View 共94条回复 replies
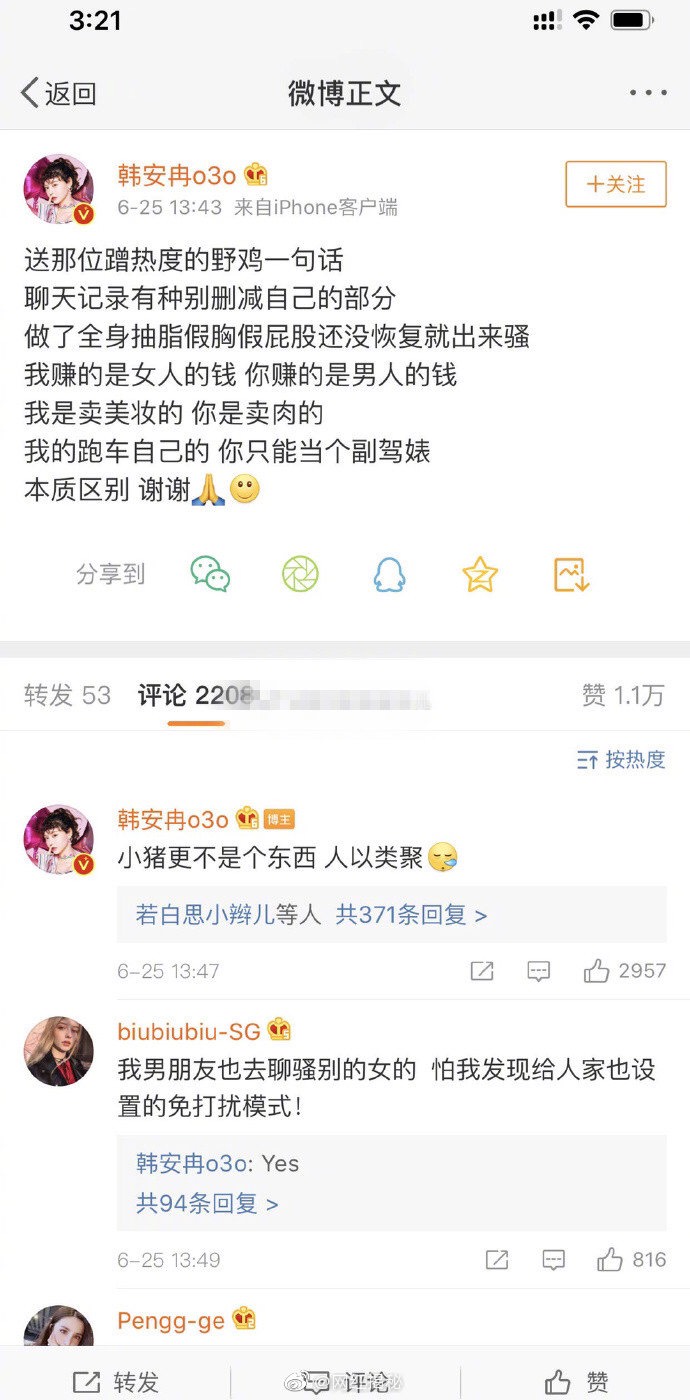 click(207, 1203)
